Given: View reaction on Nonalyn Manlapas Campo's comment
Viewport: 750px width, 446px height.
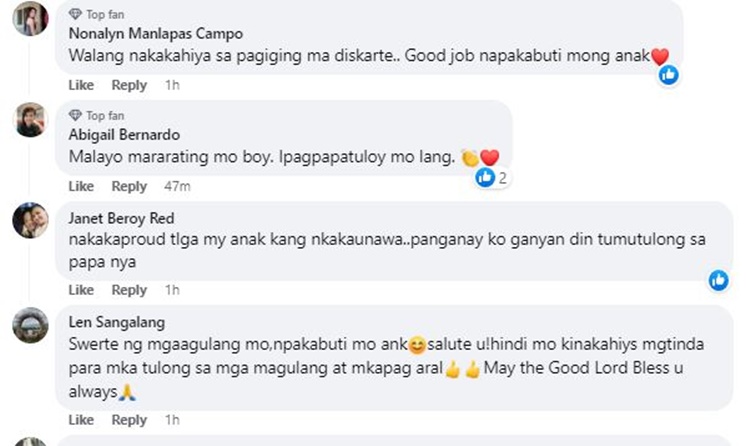Looking at the screenshot, I should pyautogui.click(x=669, y=74).
